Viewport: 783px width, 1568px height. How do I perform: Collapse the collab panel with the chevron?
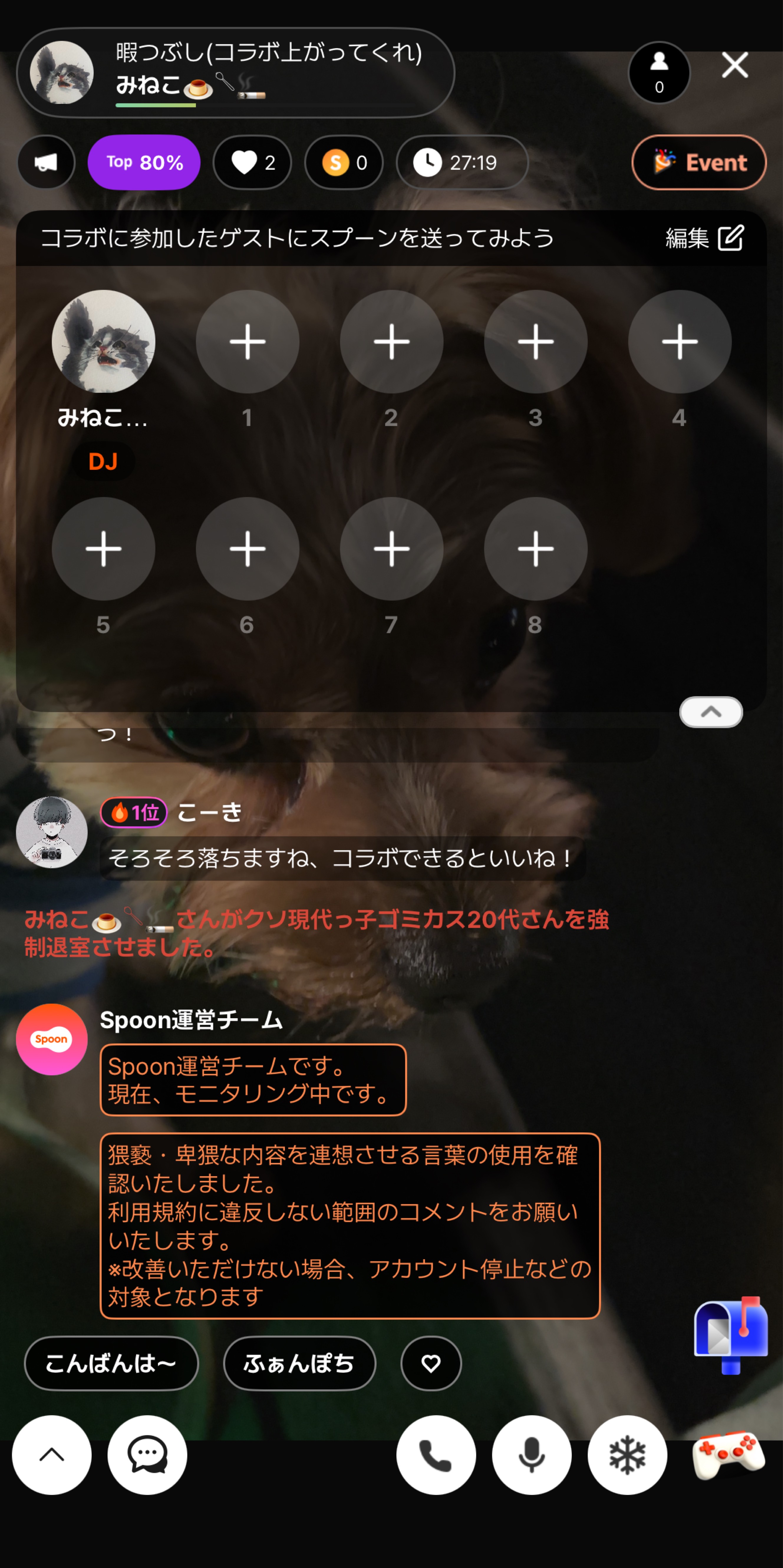click(x=711, y=712)
